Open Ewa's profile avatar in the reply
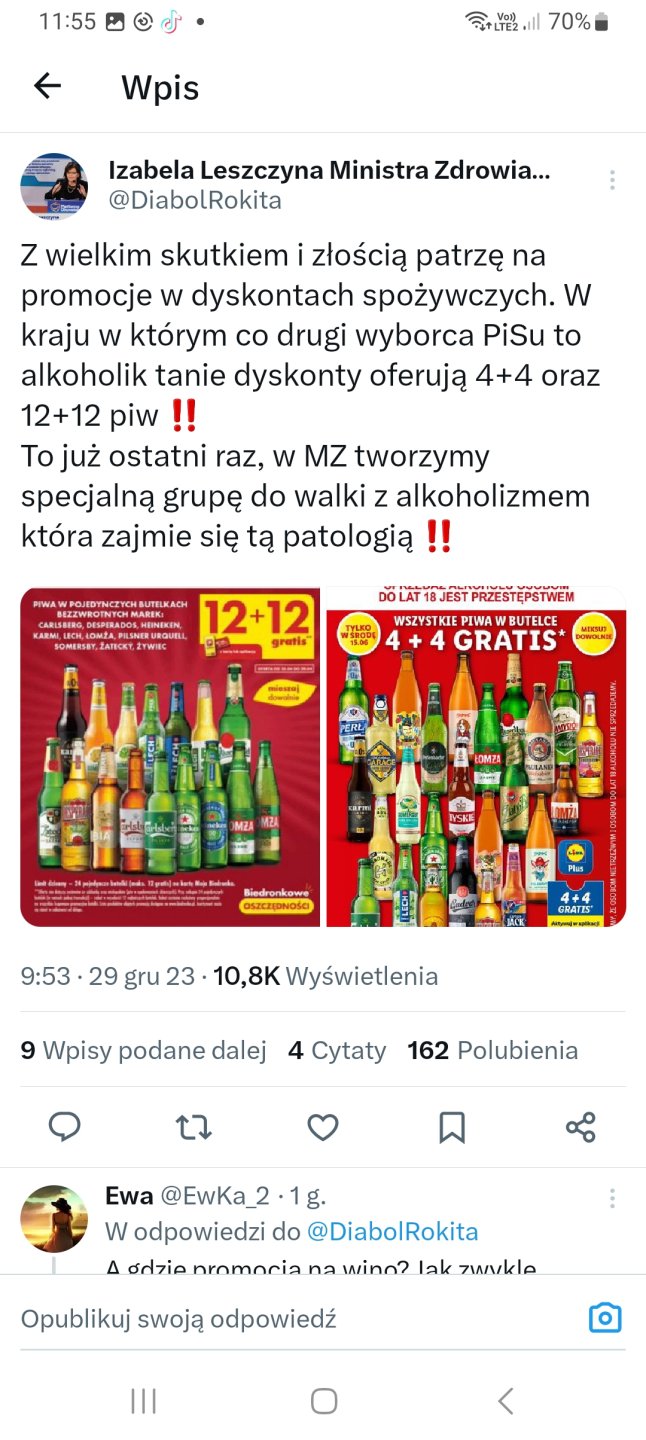 coord(54,1219)
